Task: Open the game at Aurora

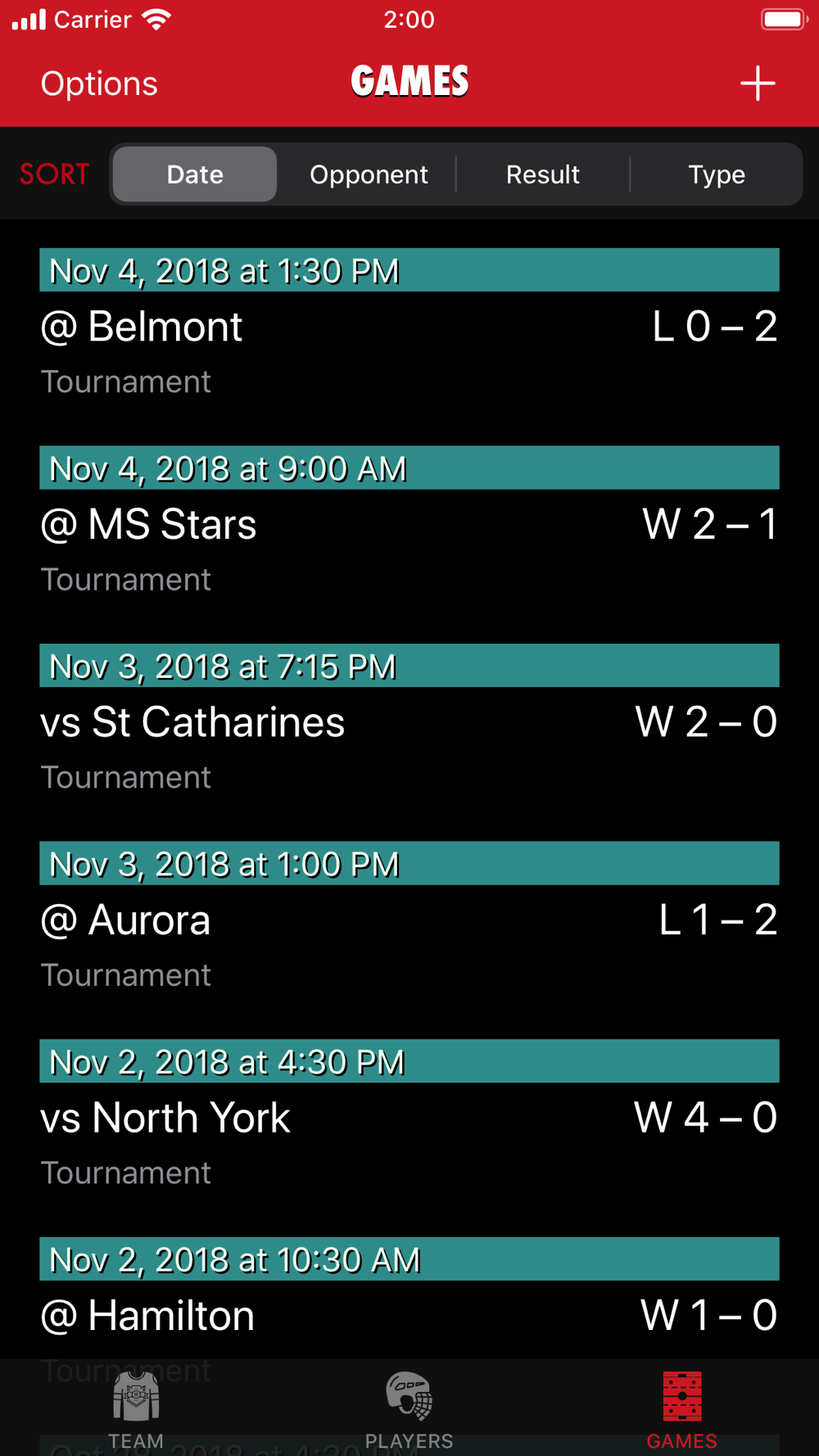Action: pos(409,919)
